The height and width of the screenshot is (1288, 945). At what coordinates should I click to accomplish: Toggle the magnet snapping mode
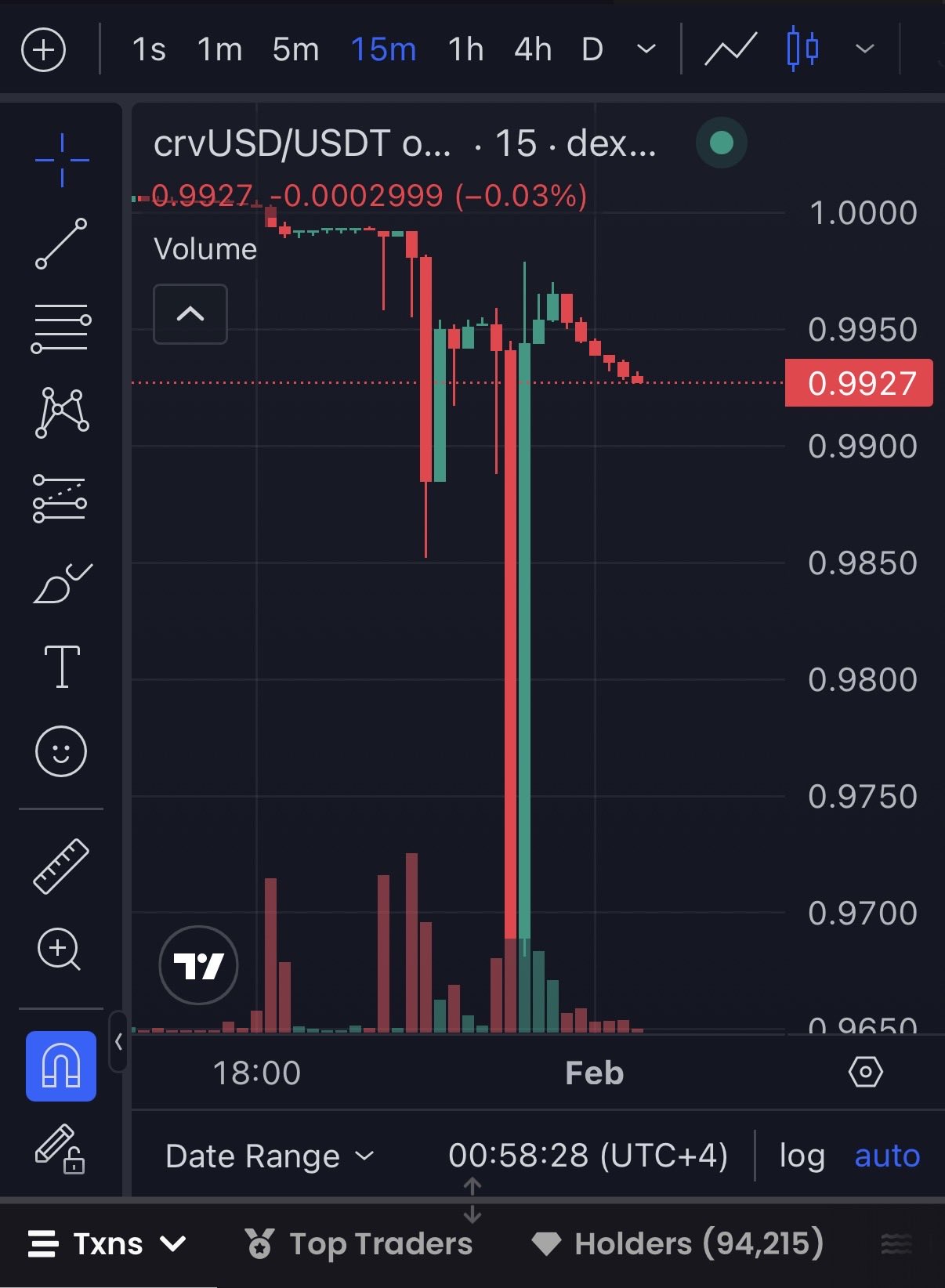tap(61, 1066)
